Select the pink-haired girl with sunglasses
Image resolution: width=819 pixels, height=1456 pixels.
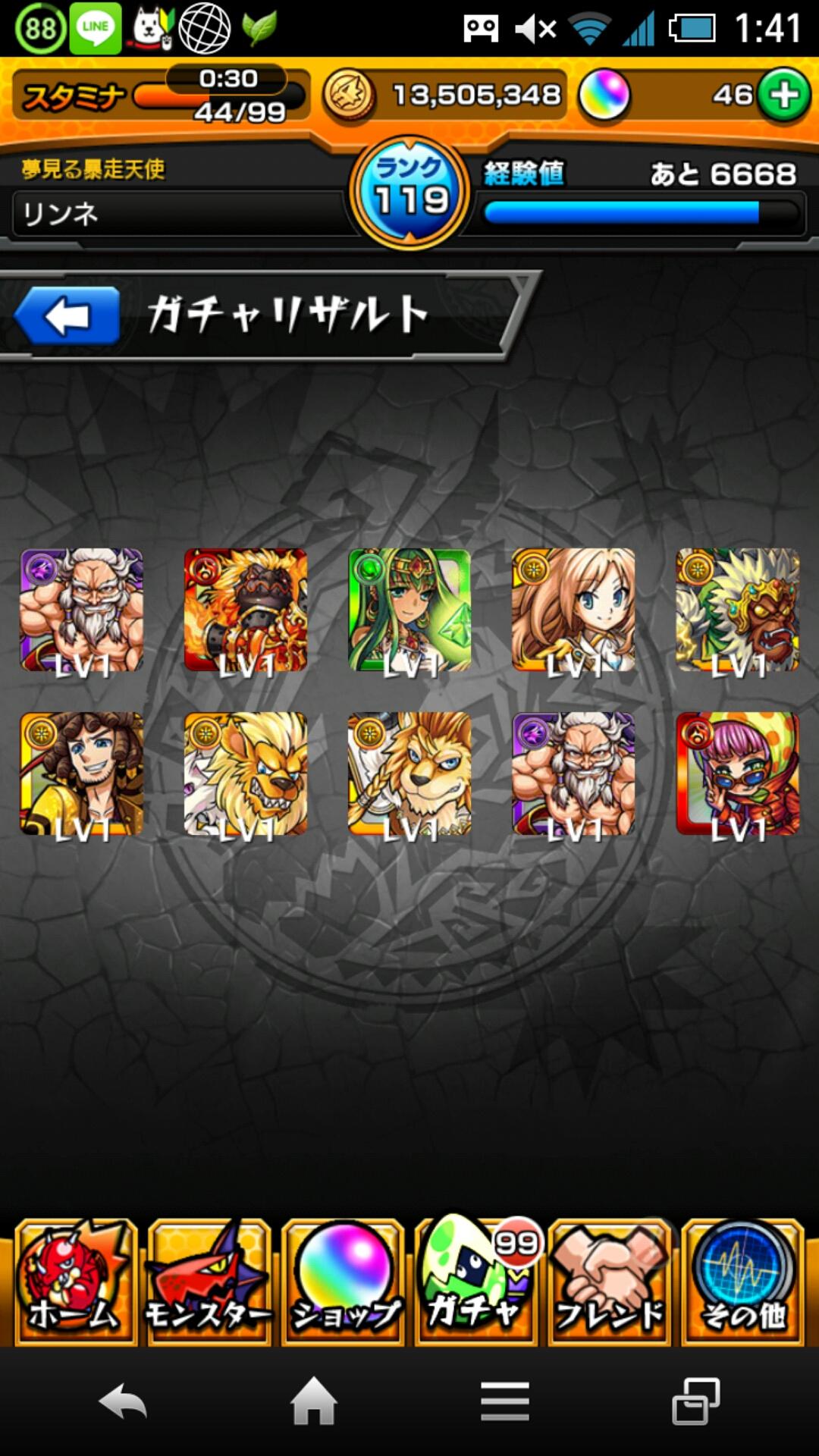pos(737,774)
